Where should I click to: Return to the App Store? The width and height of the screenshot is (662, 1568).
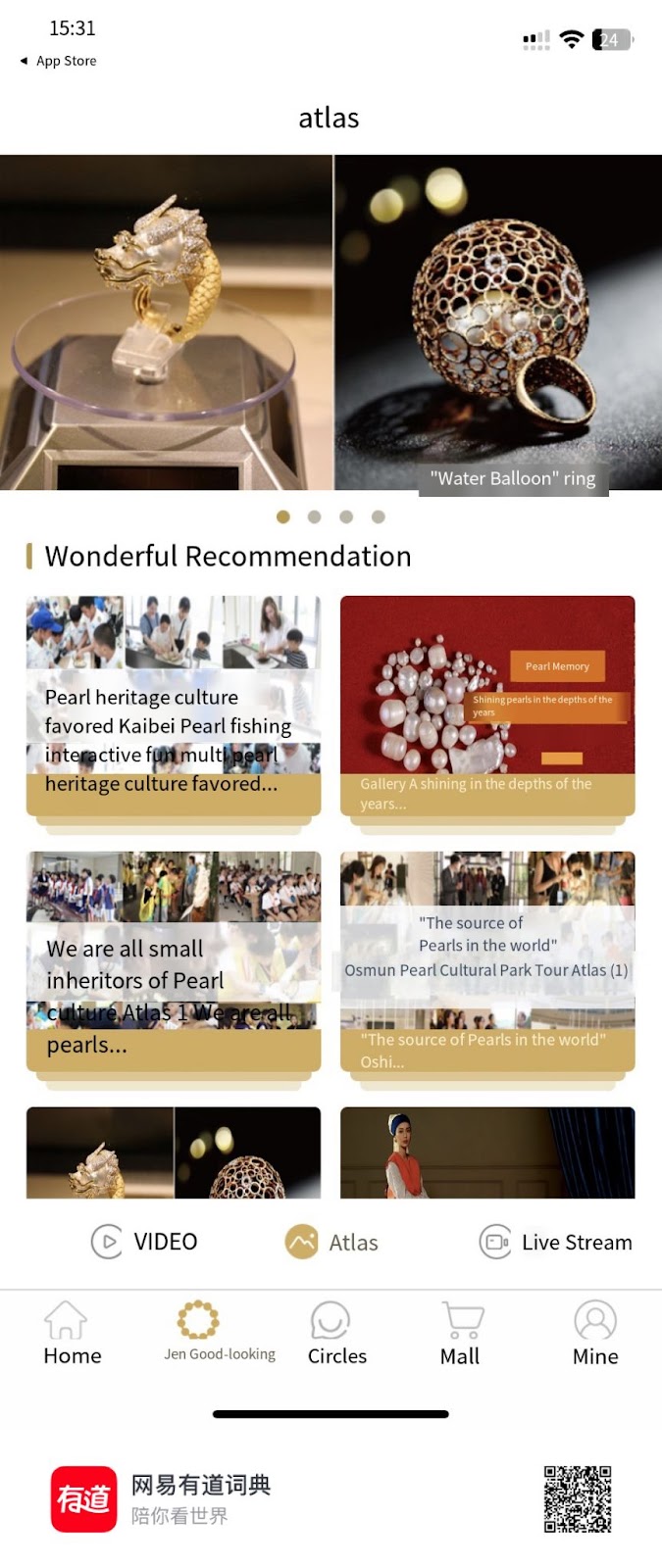point(59,61)
